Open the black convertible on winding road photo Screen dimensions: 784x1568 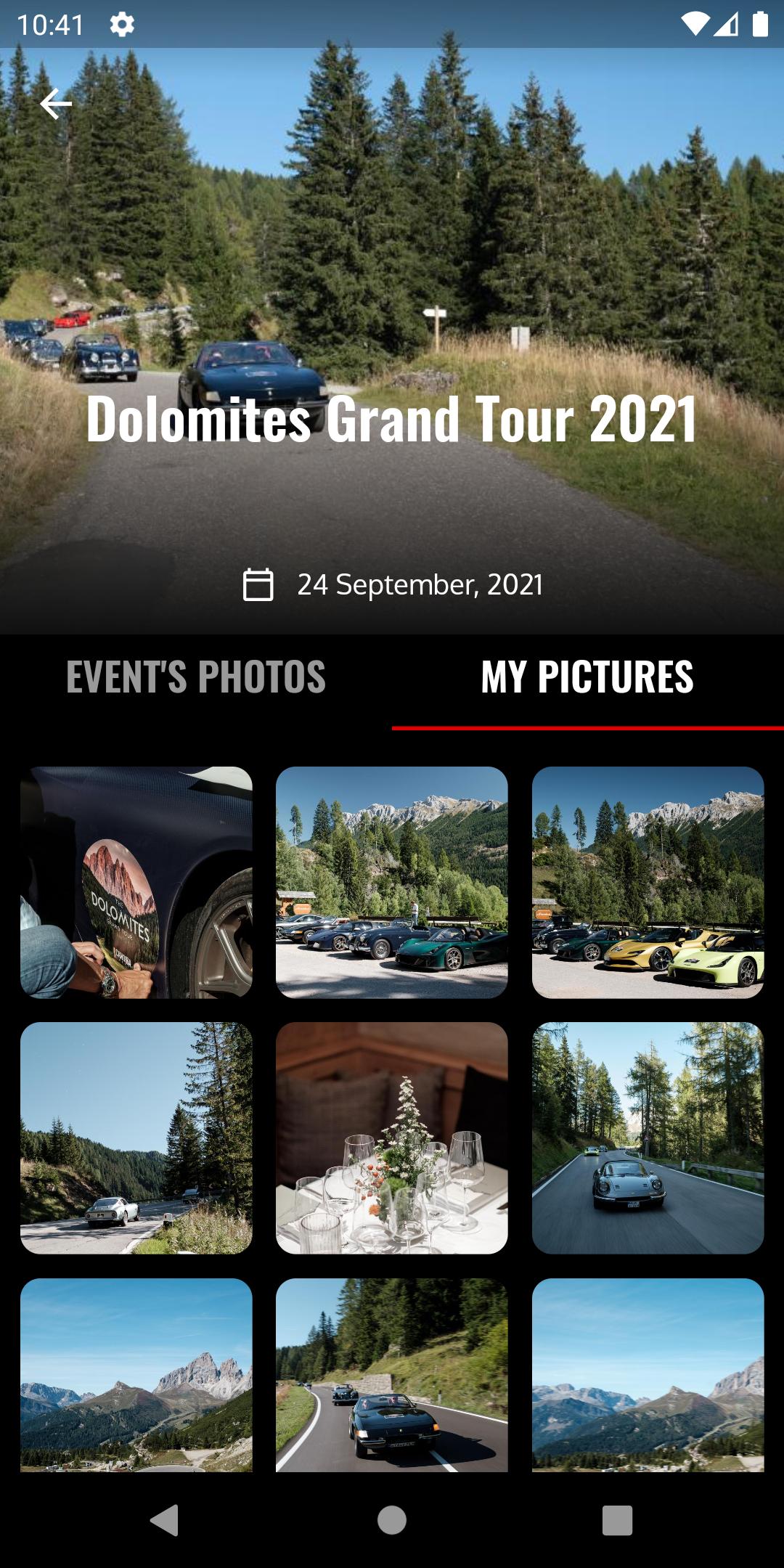pos(392,1375)
